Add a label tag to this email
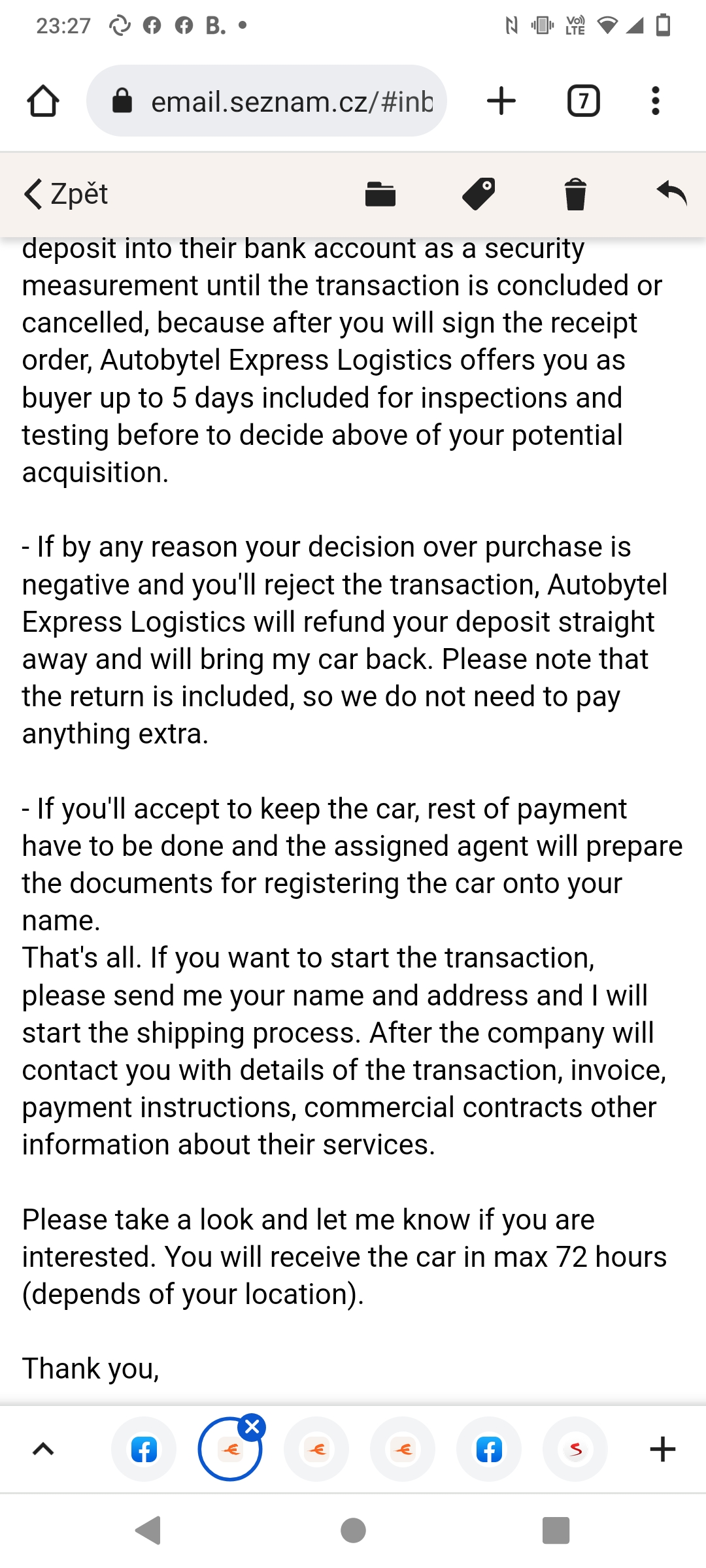706x1568 pixels. [479, 194]
